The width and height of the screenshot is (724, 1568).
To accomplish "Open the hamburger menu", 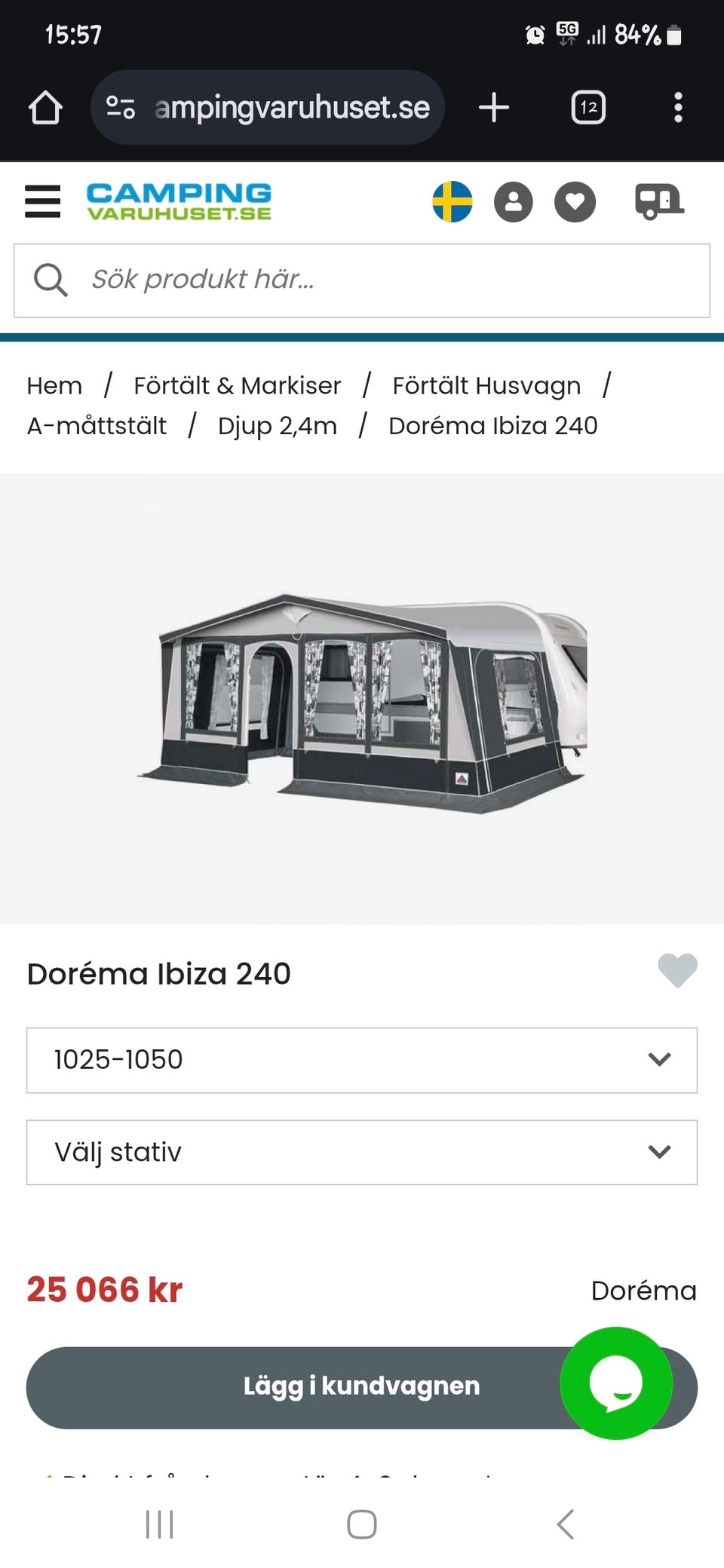I will (x=43, y=201).
